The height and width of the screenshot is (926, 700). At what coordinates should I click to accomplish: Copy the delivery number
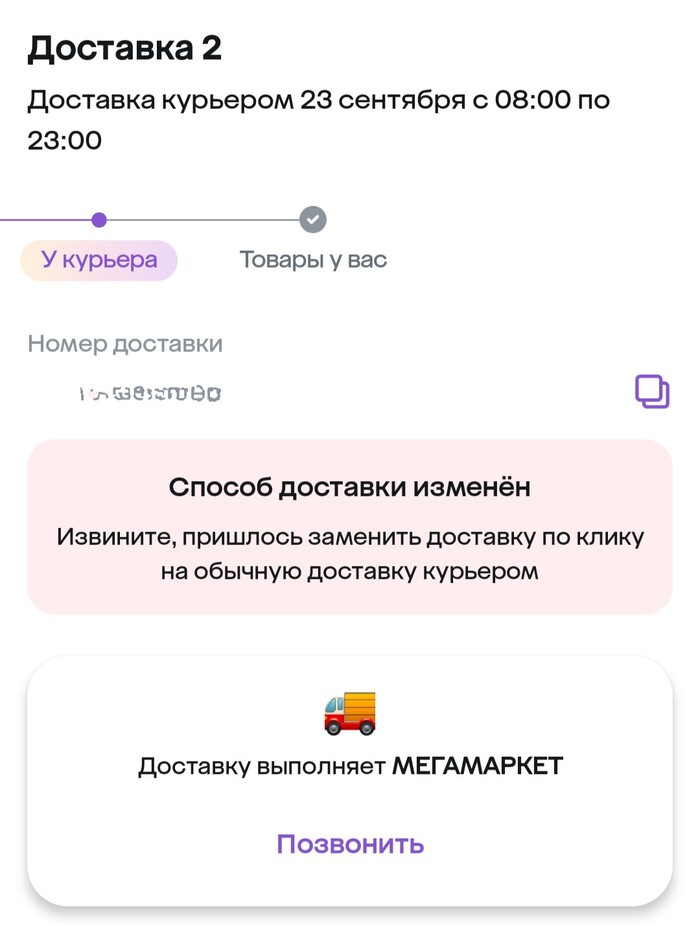click(x=652, y=391)
